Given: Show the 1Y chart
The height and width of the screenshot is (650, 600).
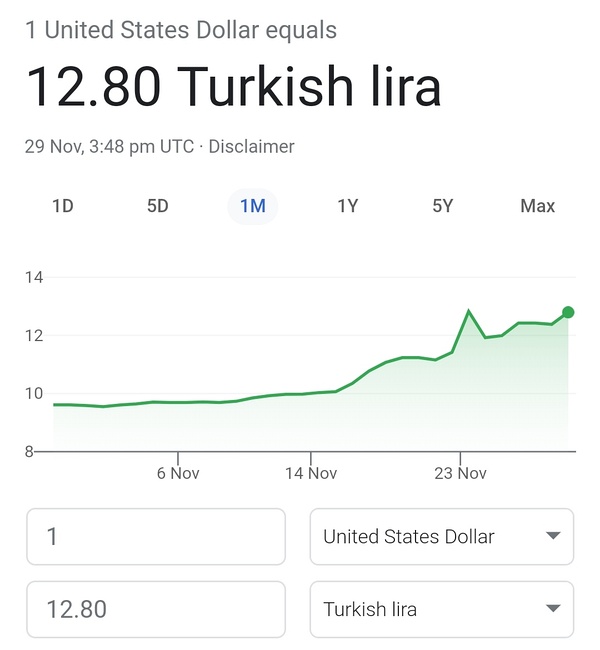Looking at the screenshot, I should 347,206.
